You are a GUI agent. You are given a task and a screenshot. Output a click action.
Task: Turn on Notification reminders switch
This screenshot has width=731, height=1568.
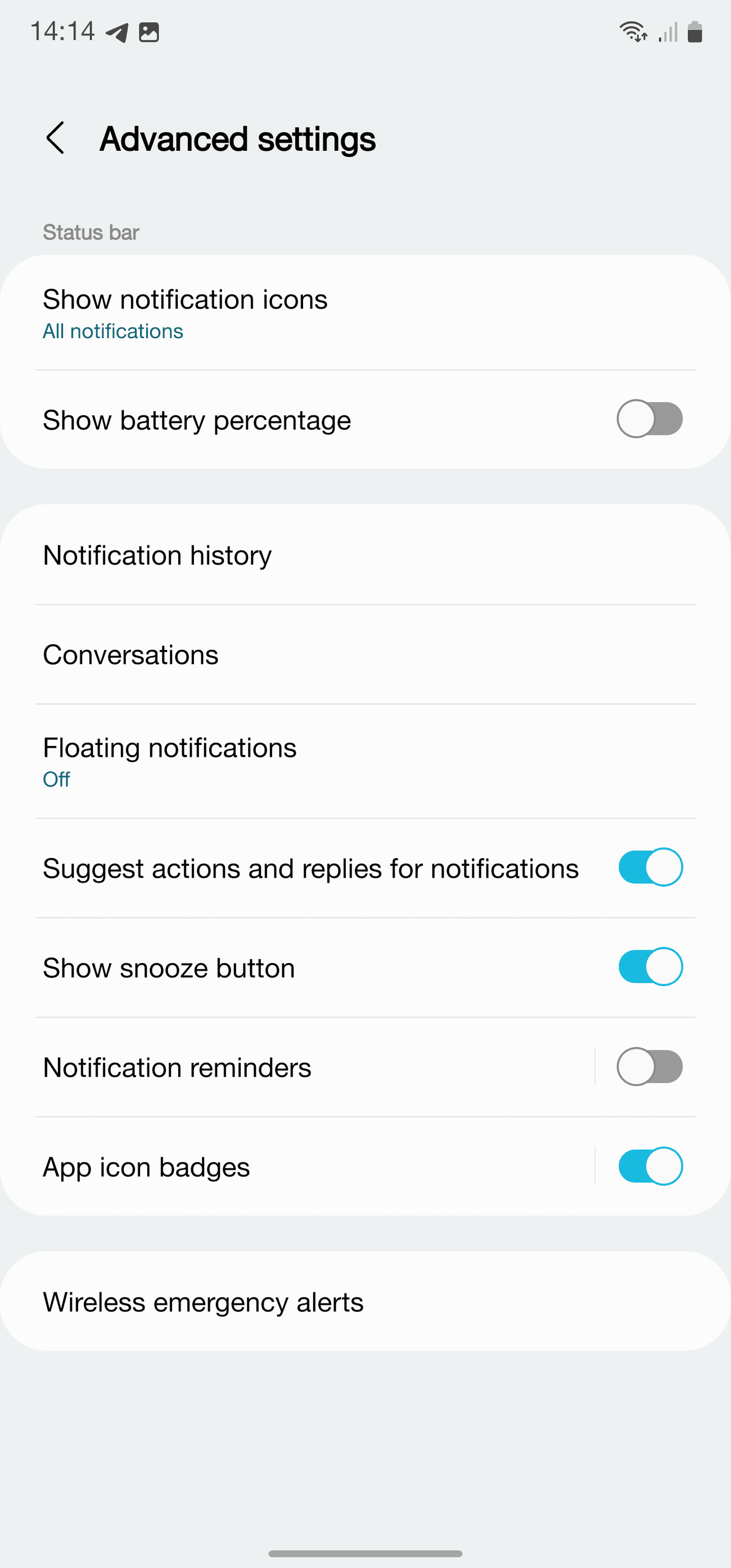(x=649, y=1067)
